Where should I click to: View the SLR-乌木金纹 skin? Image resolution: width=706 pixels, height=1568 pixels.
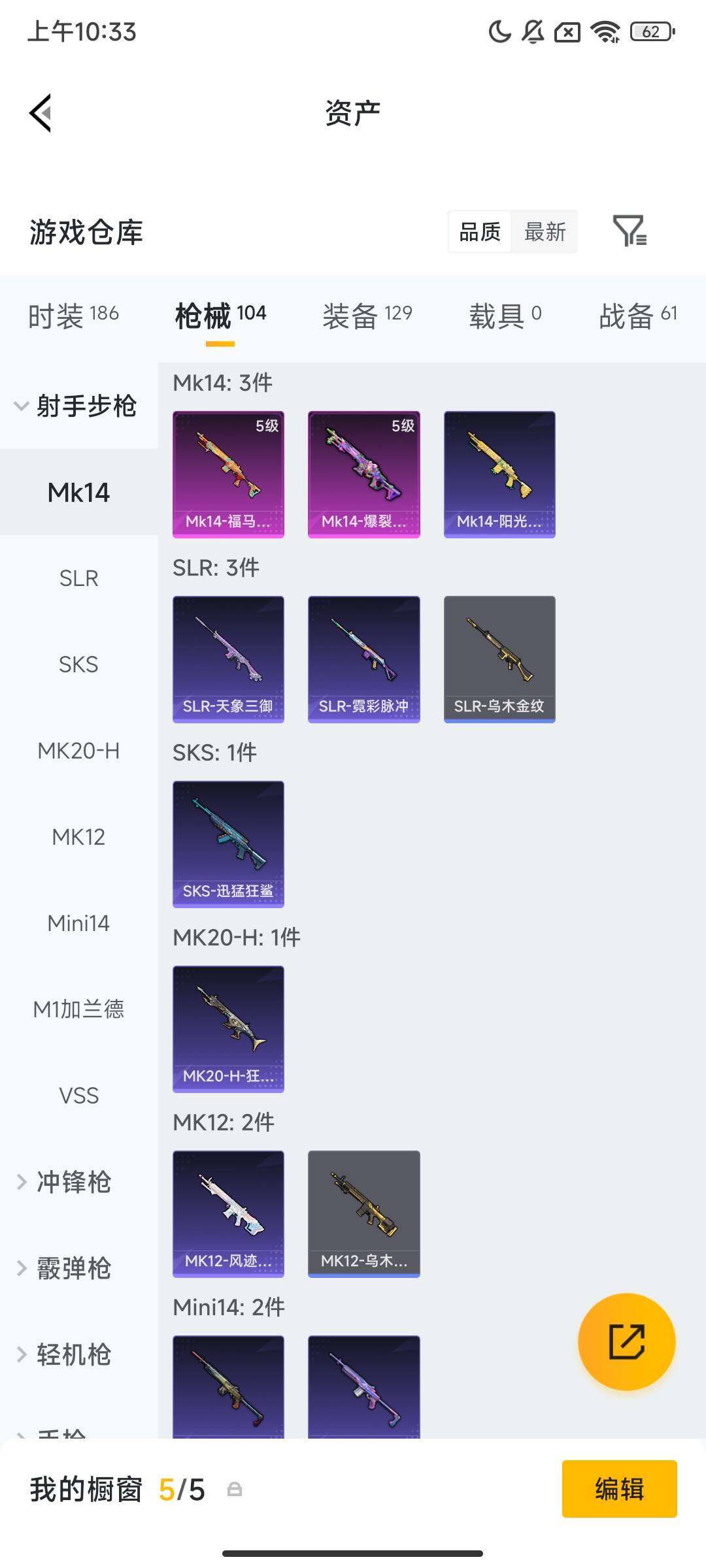click(499, 659)
